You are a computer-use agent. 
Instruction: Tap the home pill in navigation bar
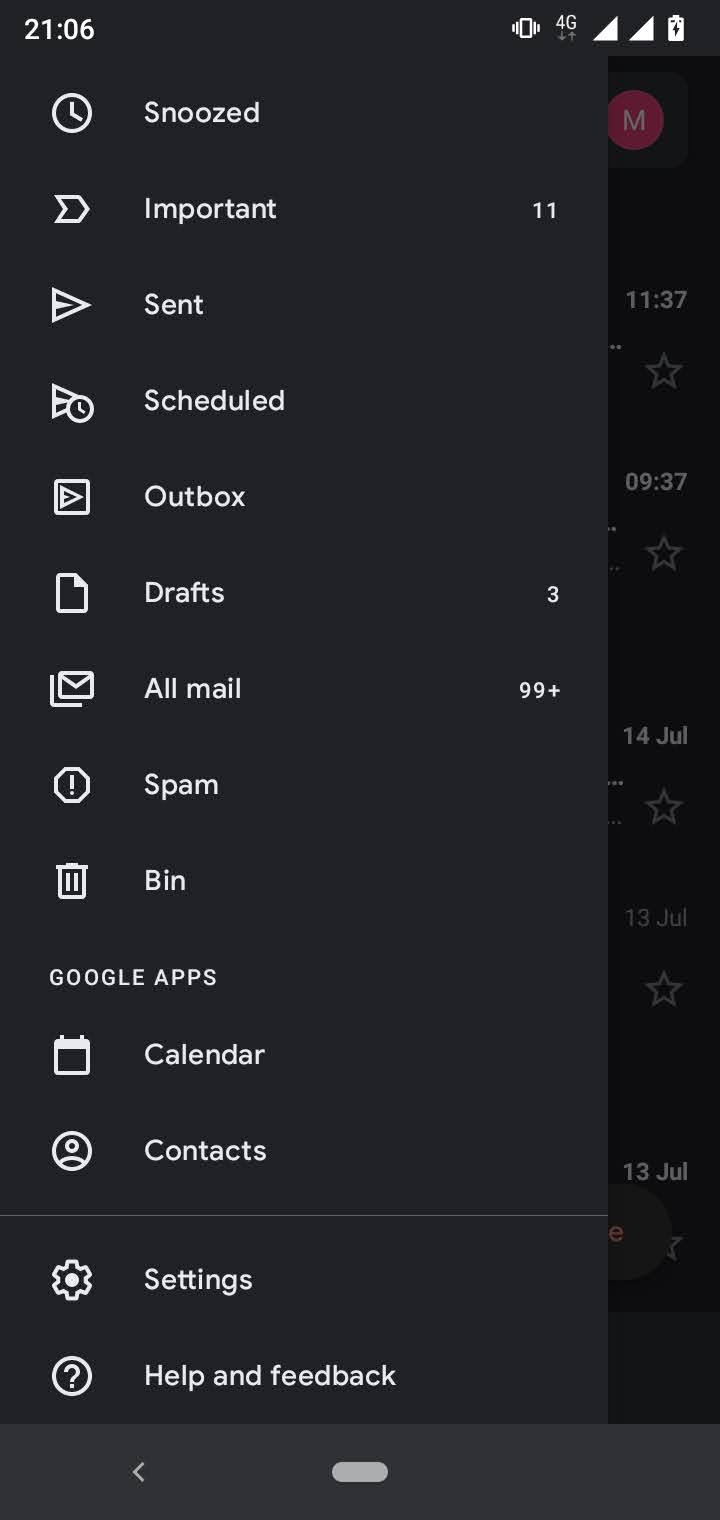click(x=360, y=1471)
